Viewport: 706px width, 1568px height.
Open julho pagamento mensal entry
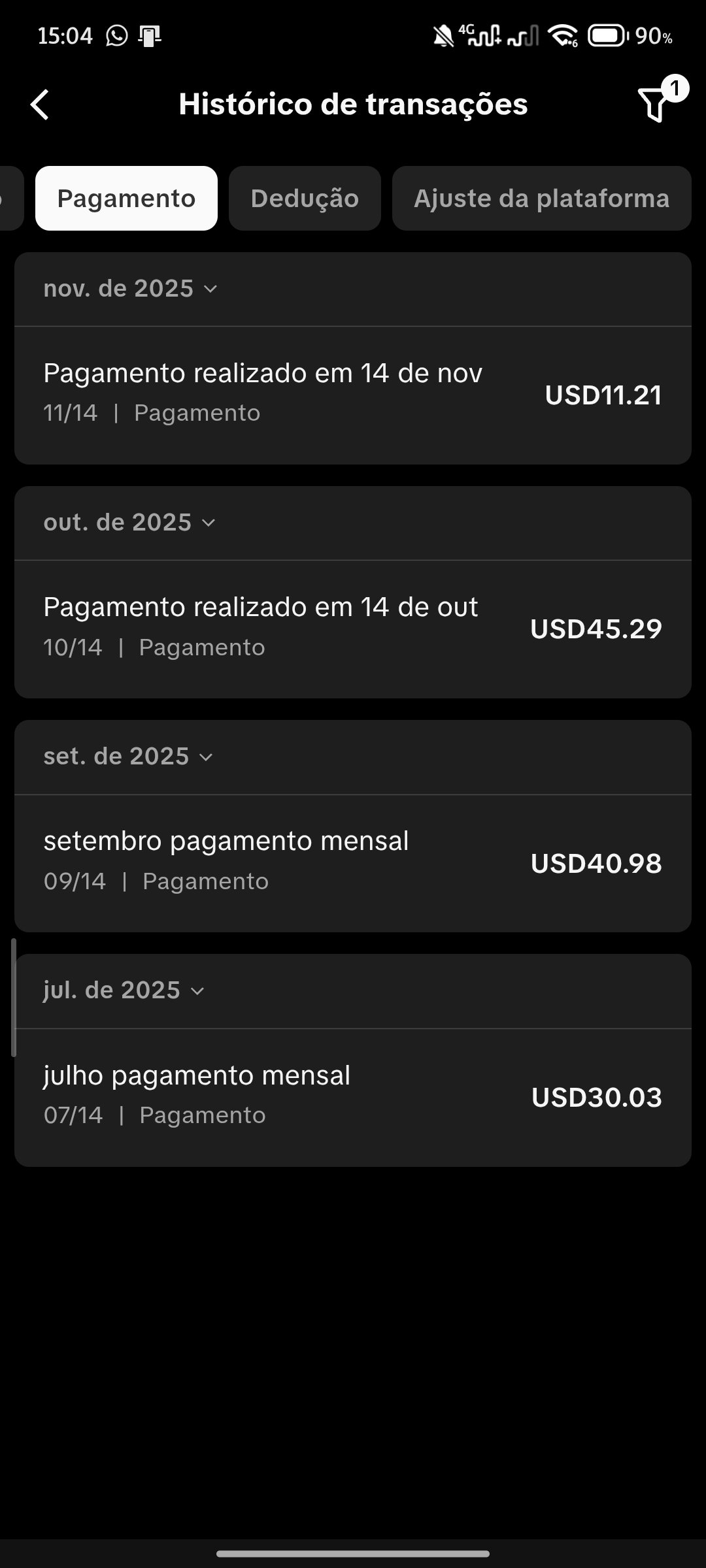tap(353, 1096)
